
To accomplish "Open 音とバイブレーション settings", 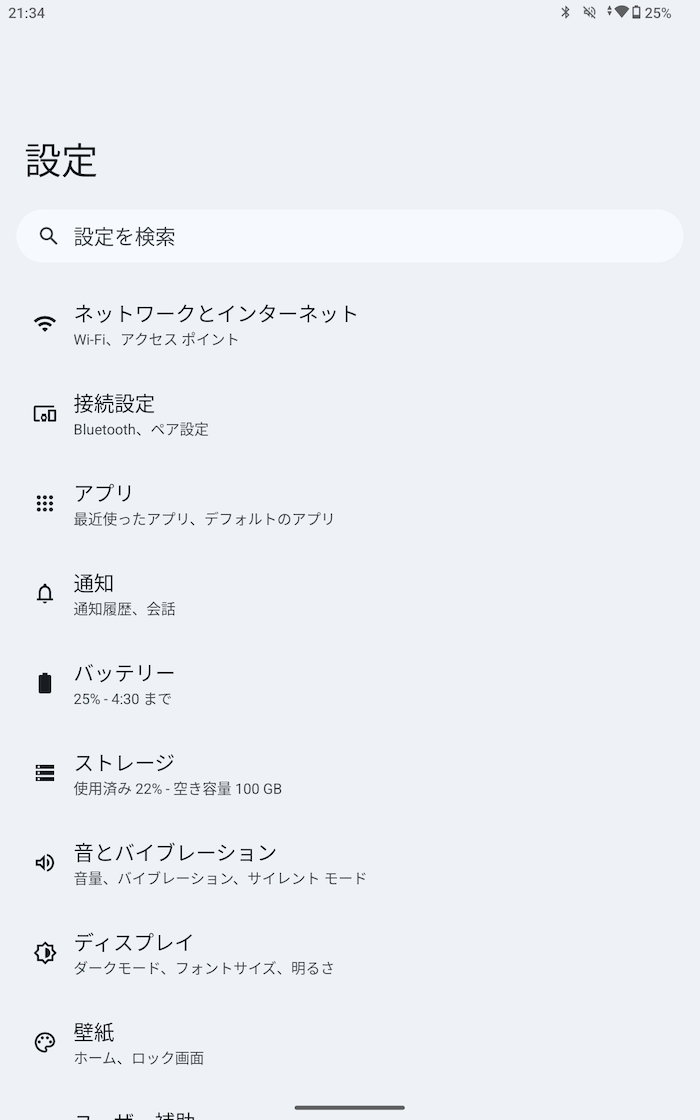I will point(350,864).
